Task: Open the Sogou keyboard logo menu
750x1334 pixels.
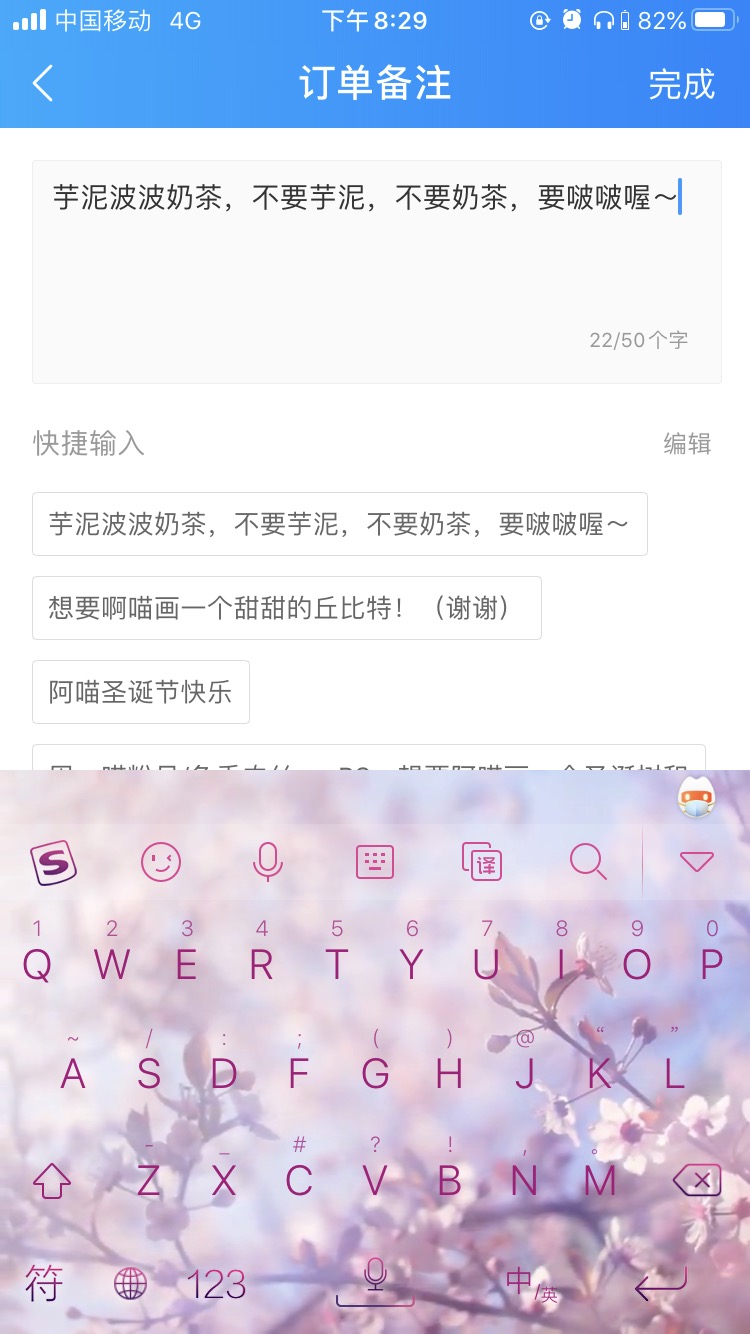Action: coord(53,862)
